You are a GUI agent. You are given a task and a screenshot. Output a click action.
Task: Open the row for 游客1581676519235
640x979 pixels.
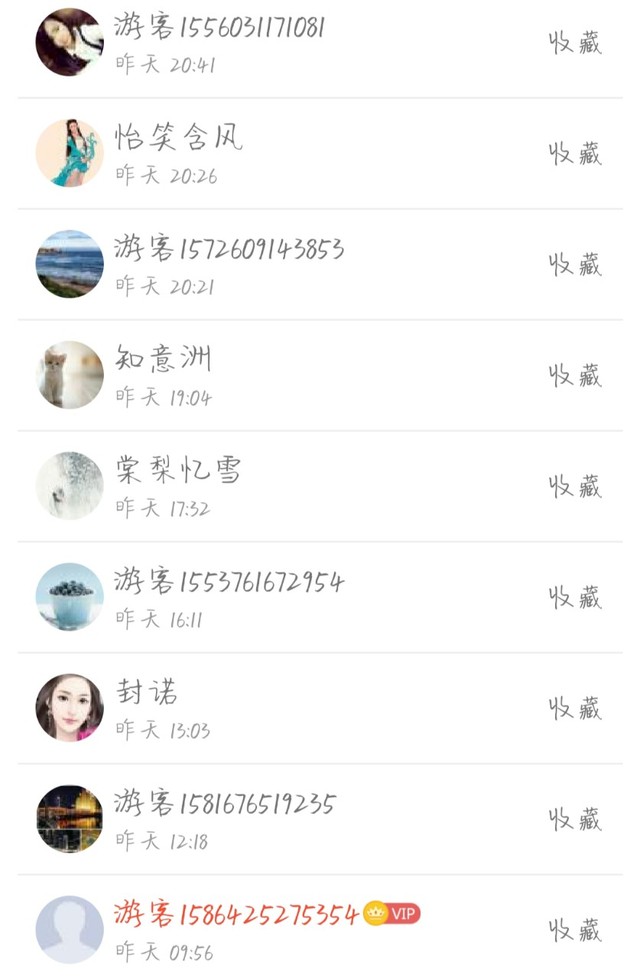224,803
